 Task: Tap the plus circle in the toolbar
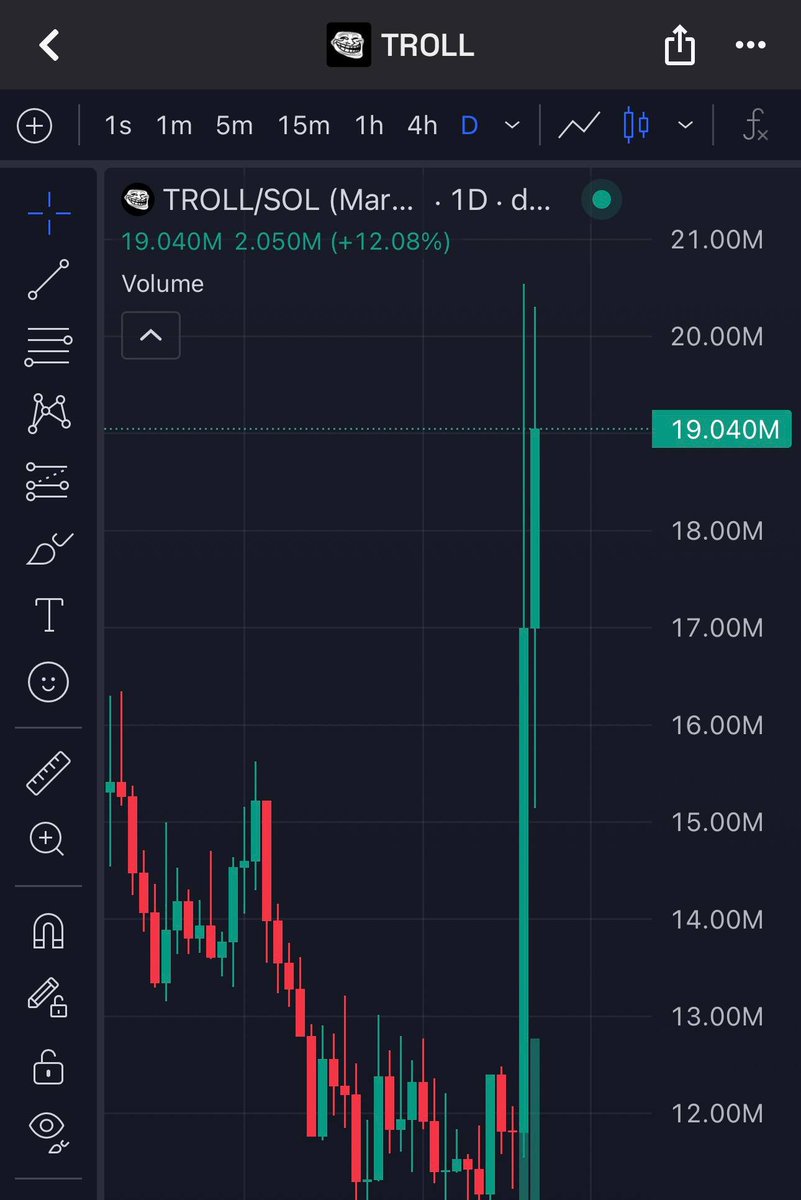(x=35, y=126)
